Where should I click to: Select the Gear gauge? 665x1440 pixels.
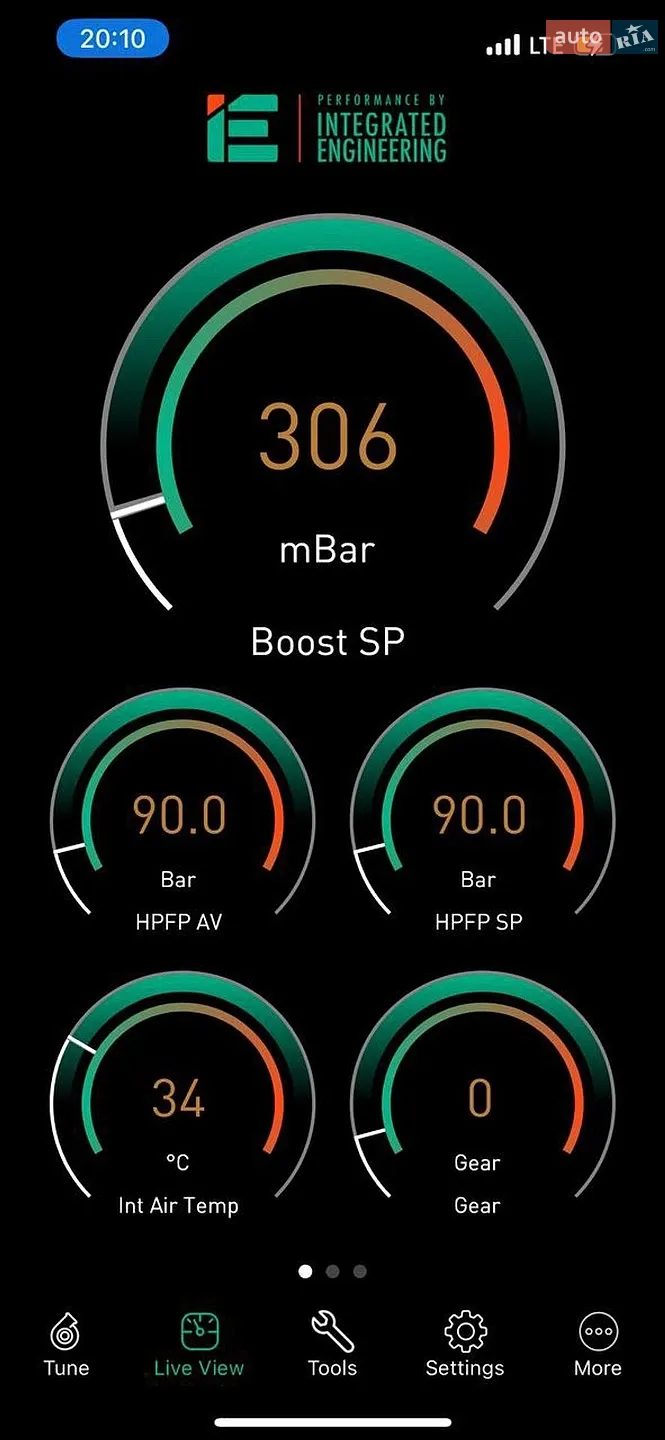482,1095
